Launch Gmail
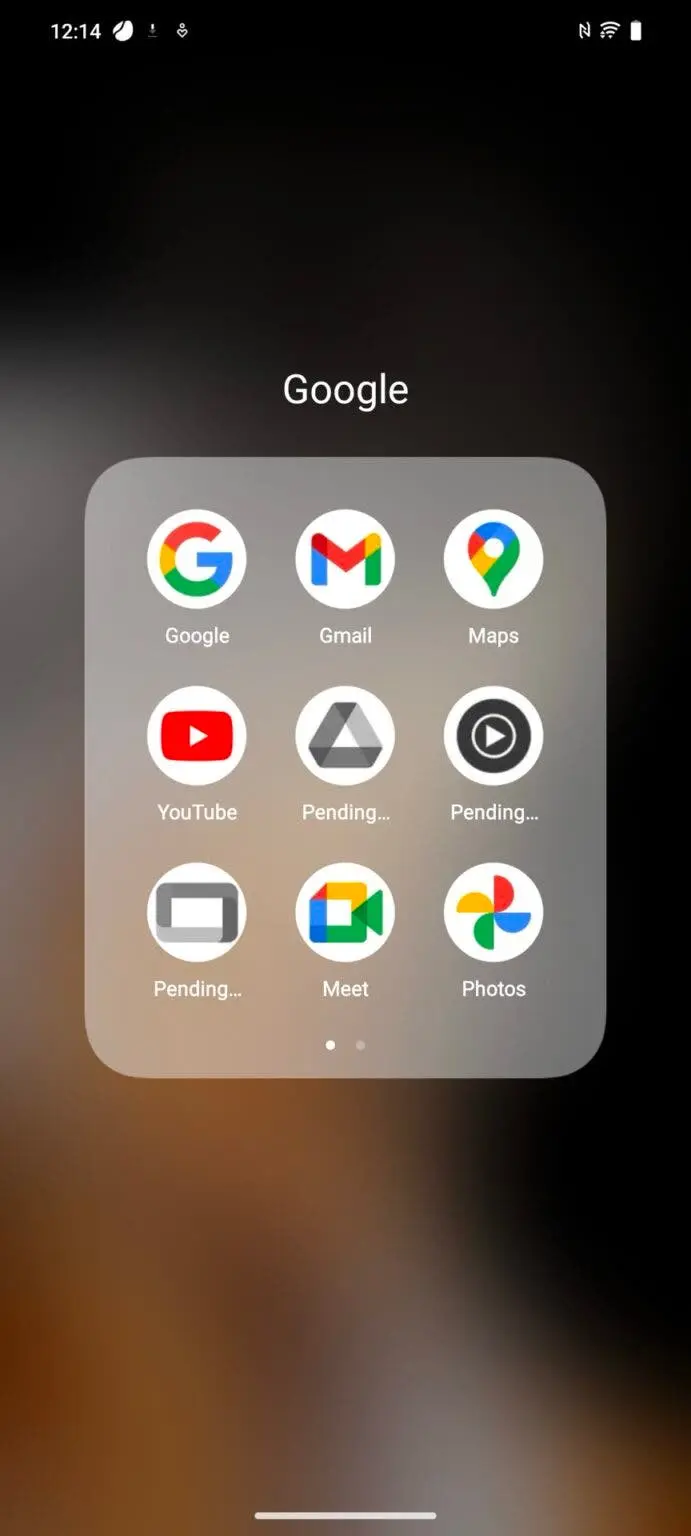The image size is (691, 1536). pos(345,559)
